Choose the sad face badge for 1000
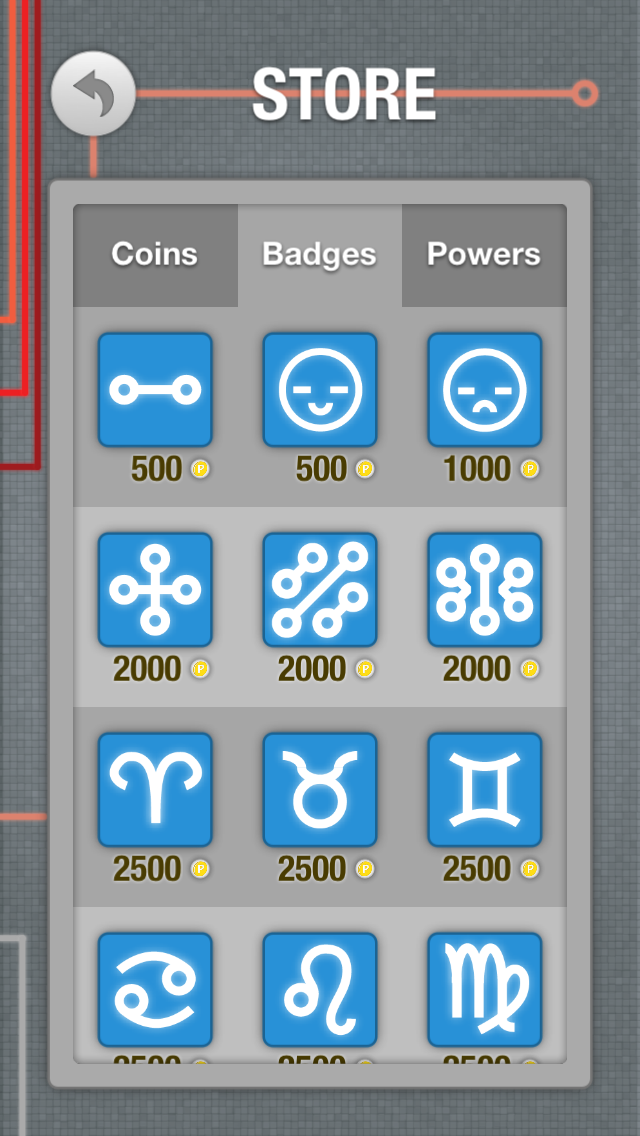The width and height of the screenshot is (640, 1136). (x=485, y=390)
